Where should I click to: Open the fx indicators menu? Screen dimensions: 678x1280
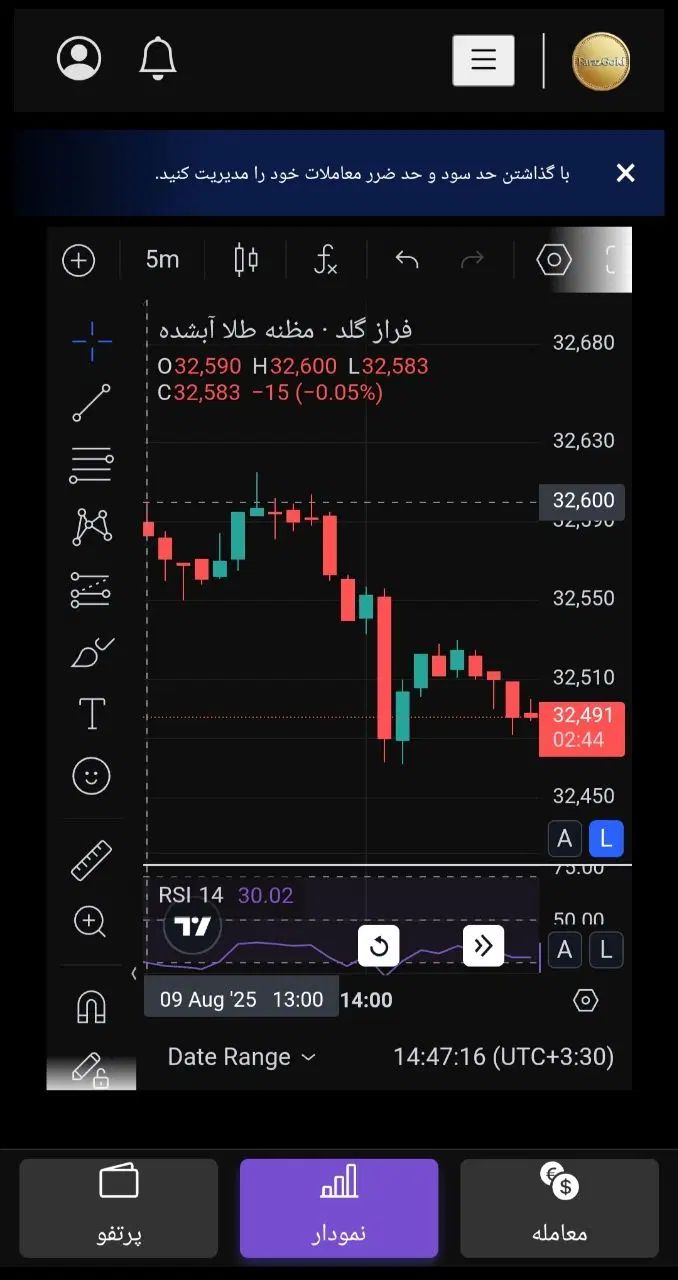click(x=326, y=260)
